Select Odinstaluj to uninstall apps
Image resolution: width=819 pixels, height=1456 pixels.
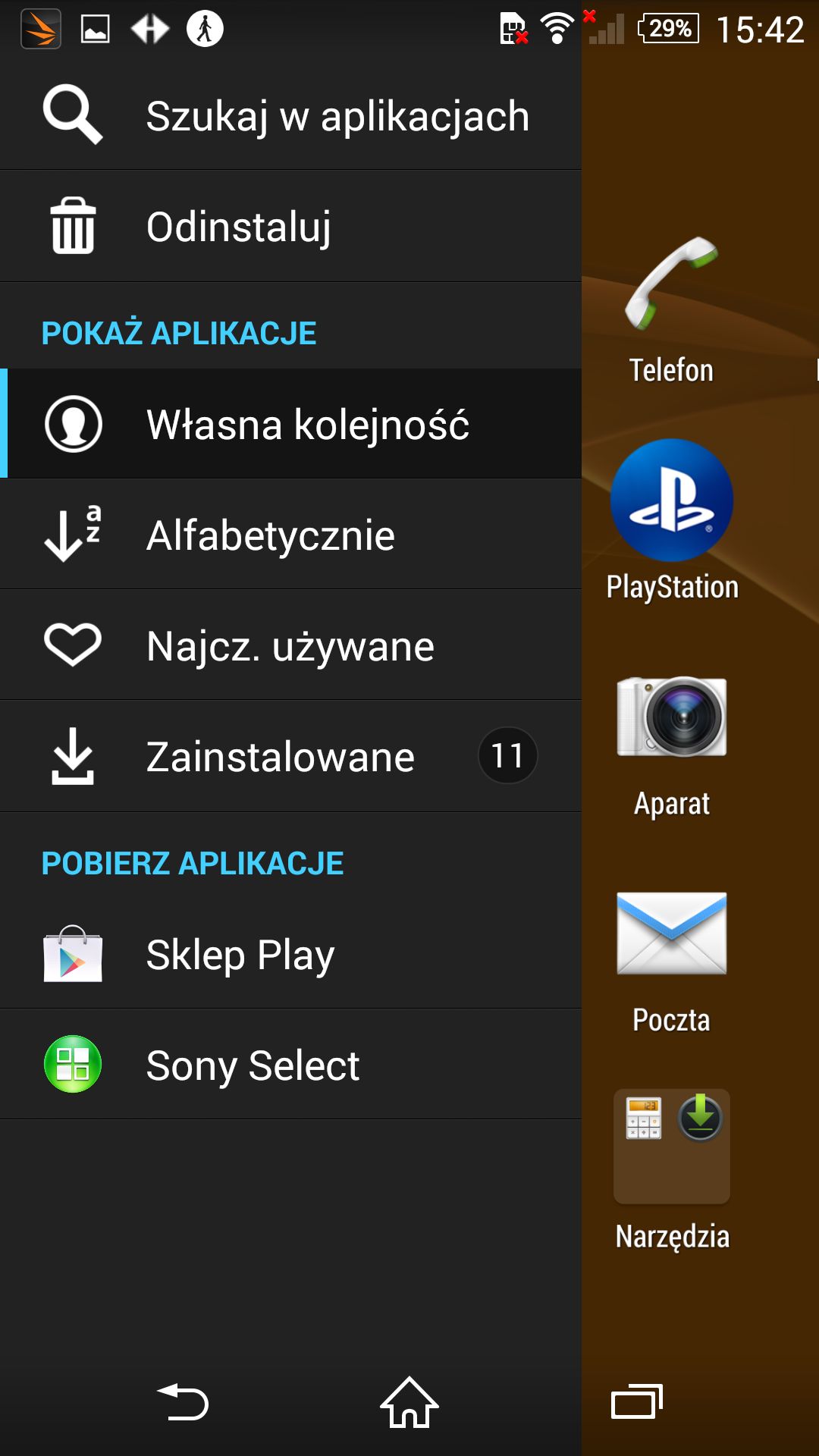click(290, 226)
